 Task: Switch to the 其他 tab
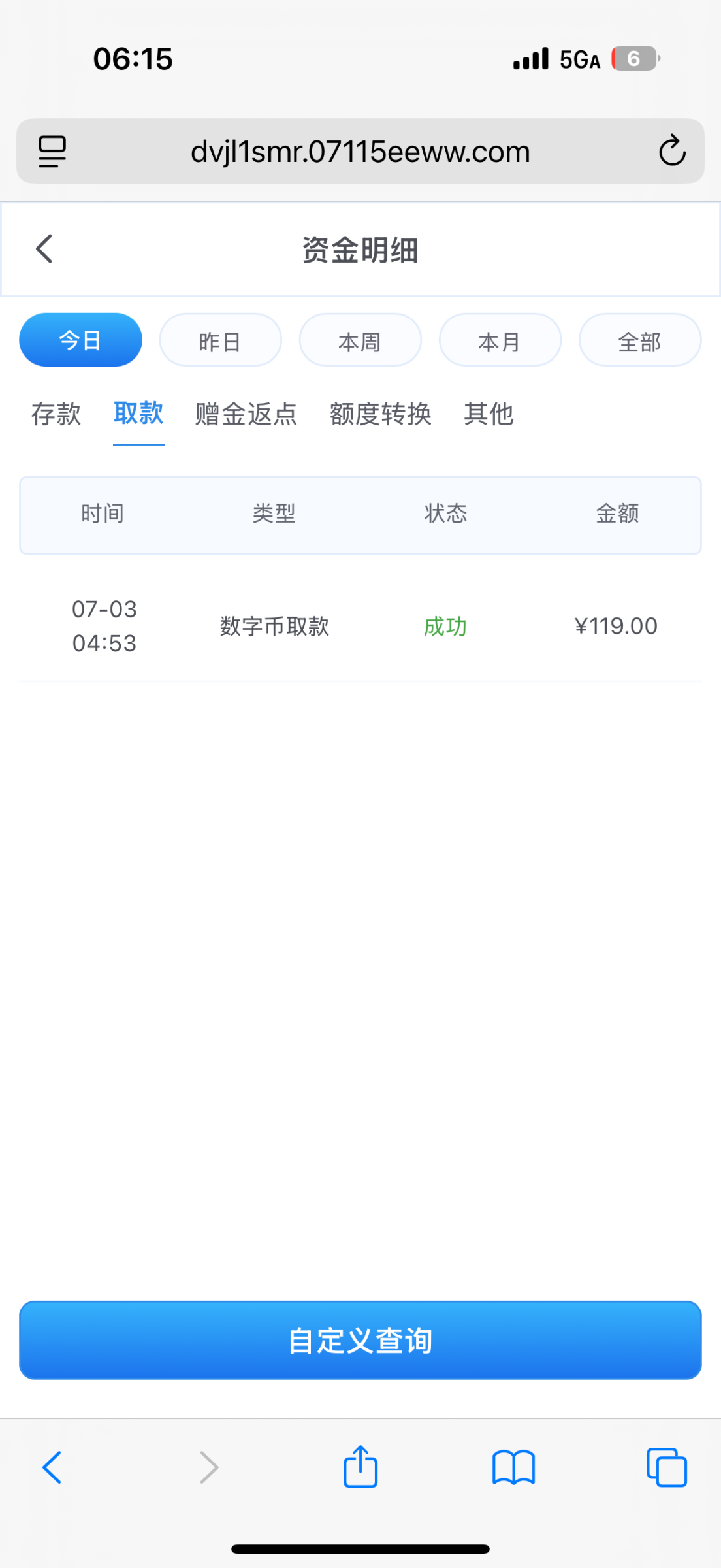(x=489, y=414)
